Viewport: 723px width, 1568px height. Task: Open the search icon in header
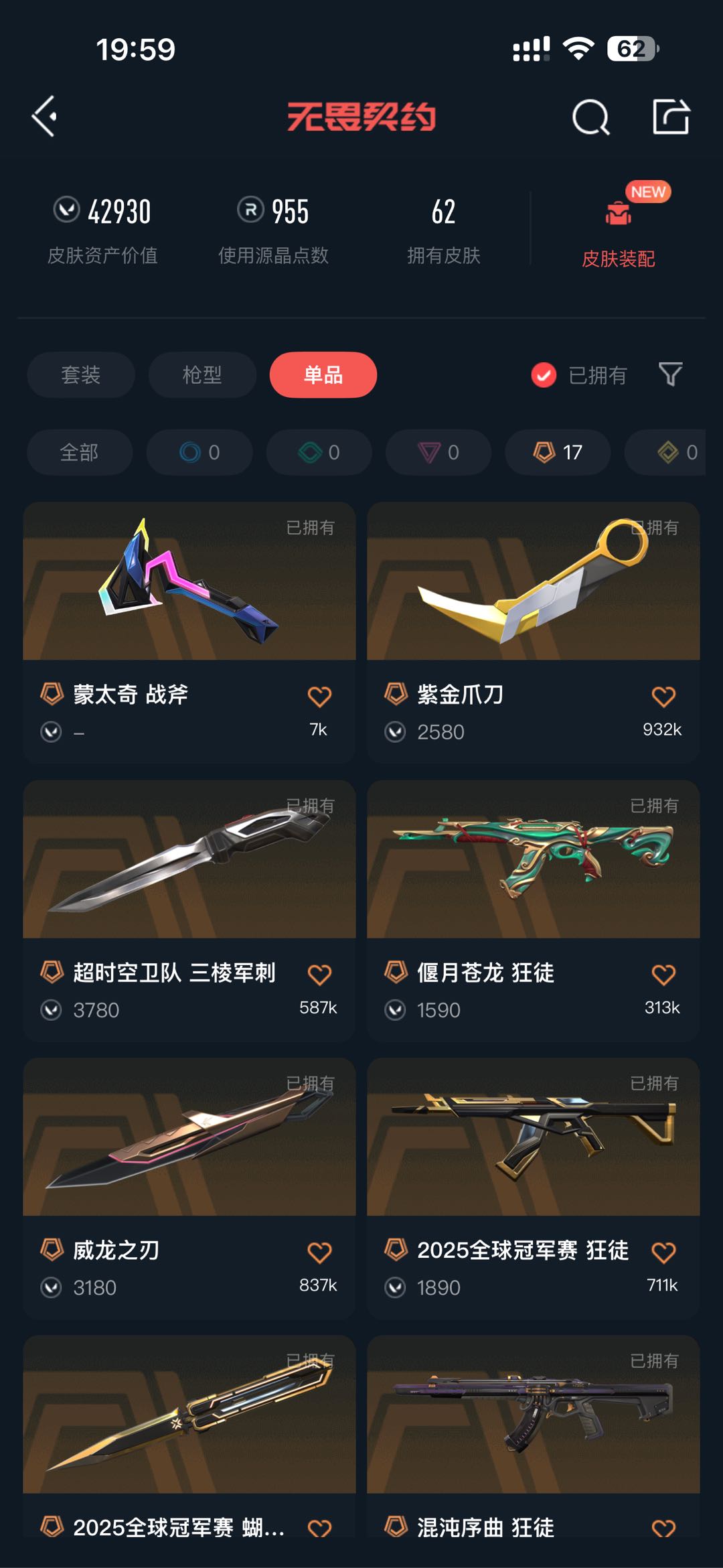click(x=590, y=117)
